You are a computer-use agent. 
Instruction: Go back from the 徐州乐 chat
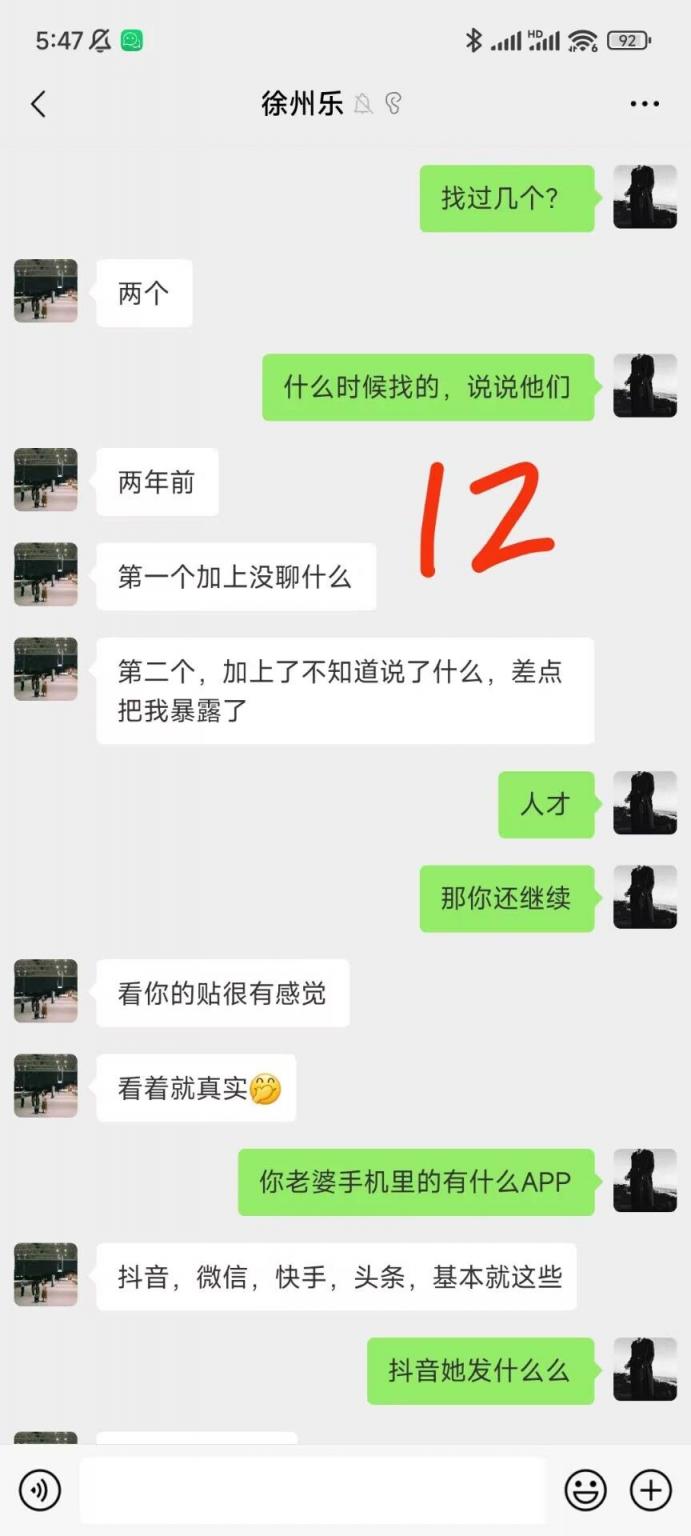click(x=38, y=104)
